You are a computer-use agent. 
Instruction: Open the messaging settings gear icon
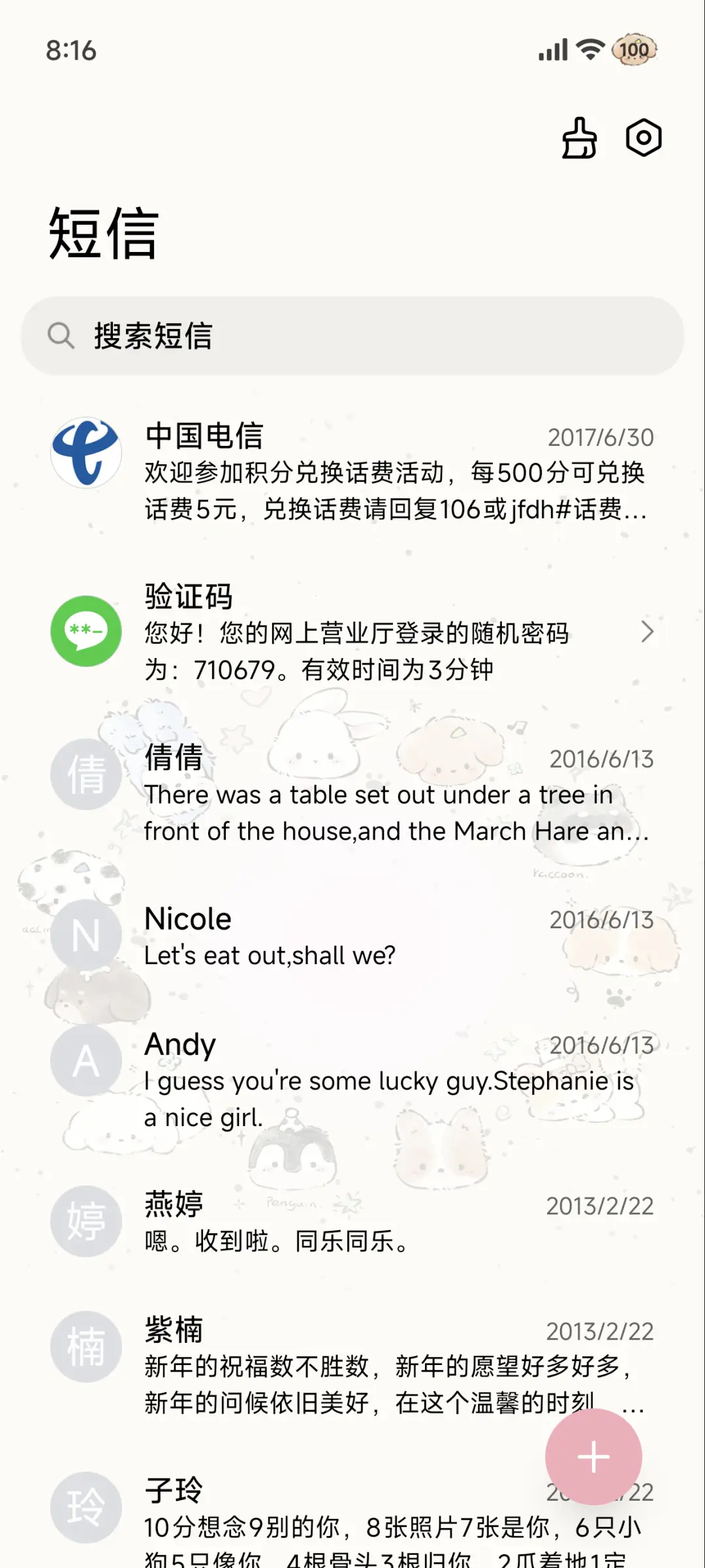(x=645, y=137)
